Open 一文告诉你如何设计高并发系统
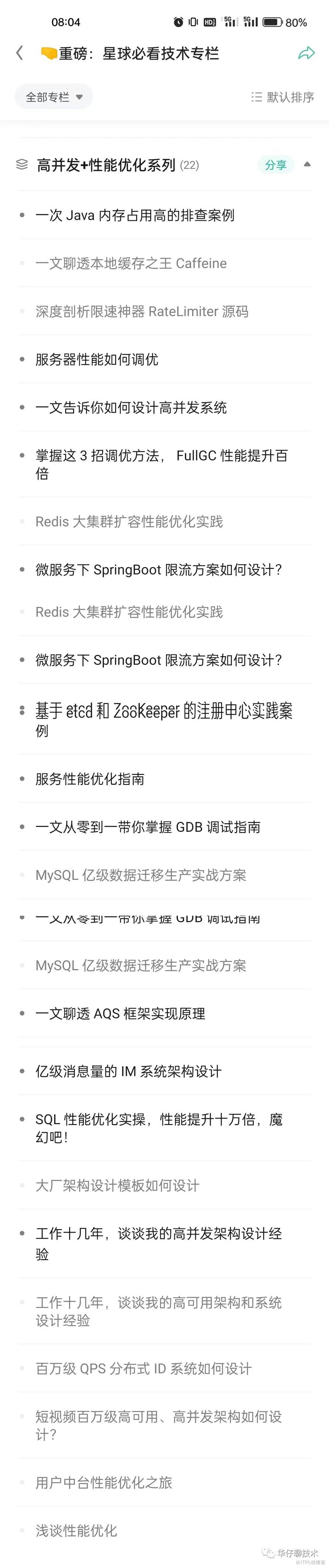329x1568 pixels. [131, 408]
